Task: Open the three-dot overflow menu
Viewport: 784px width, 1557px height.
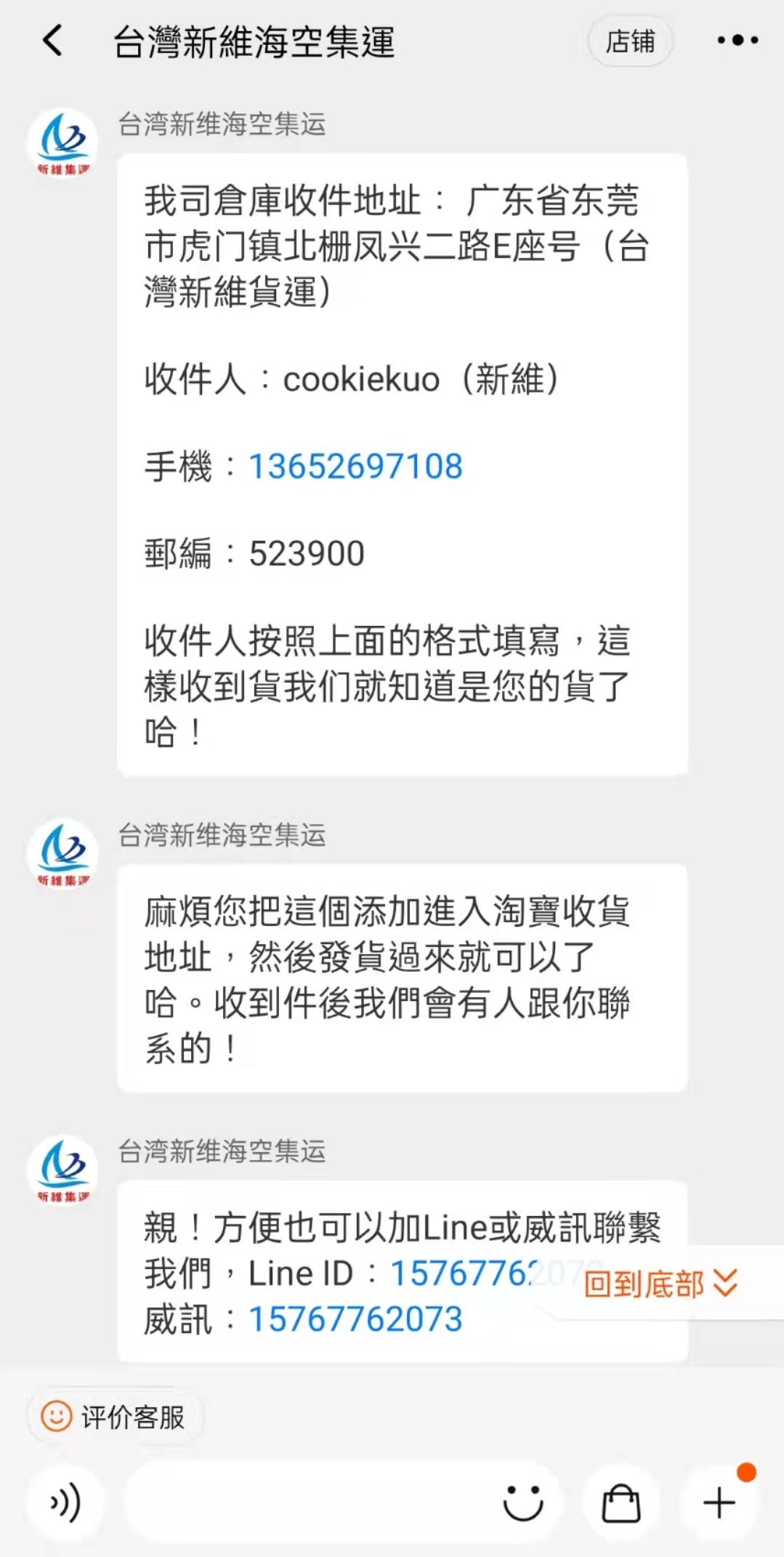Action: pos(737,41)
